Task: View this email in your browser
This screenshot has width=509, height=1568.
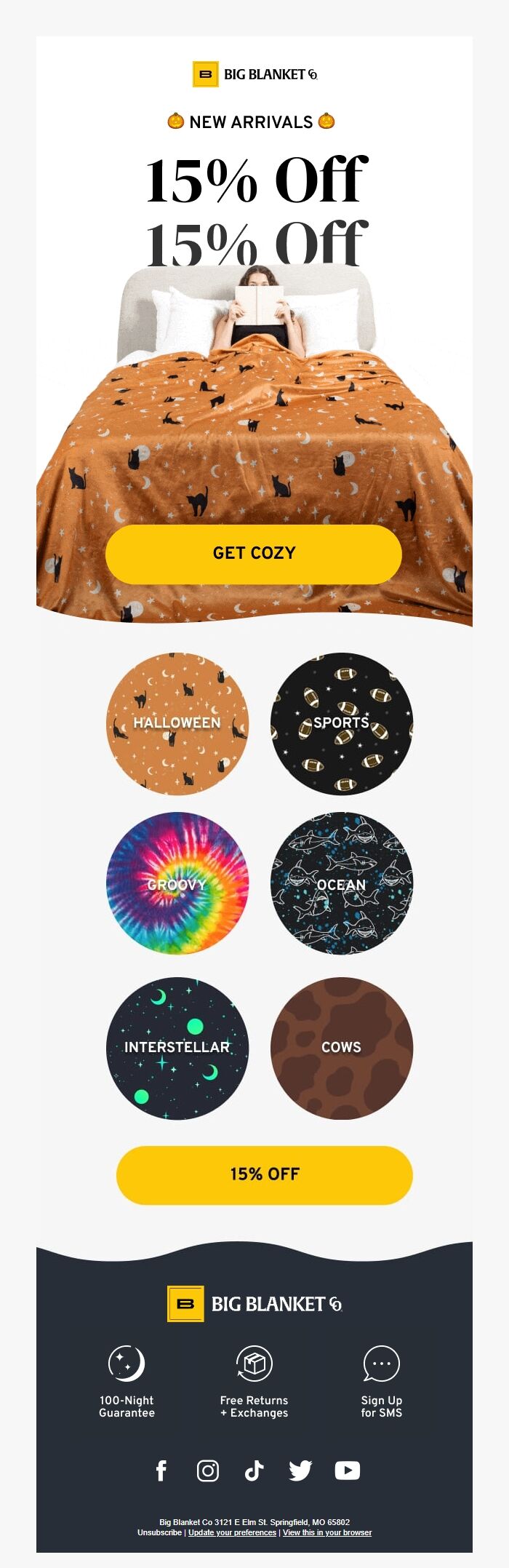Action: 327,1532
